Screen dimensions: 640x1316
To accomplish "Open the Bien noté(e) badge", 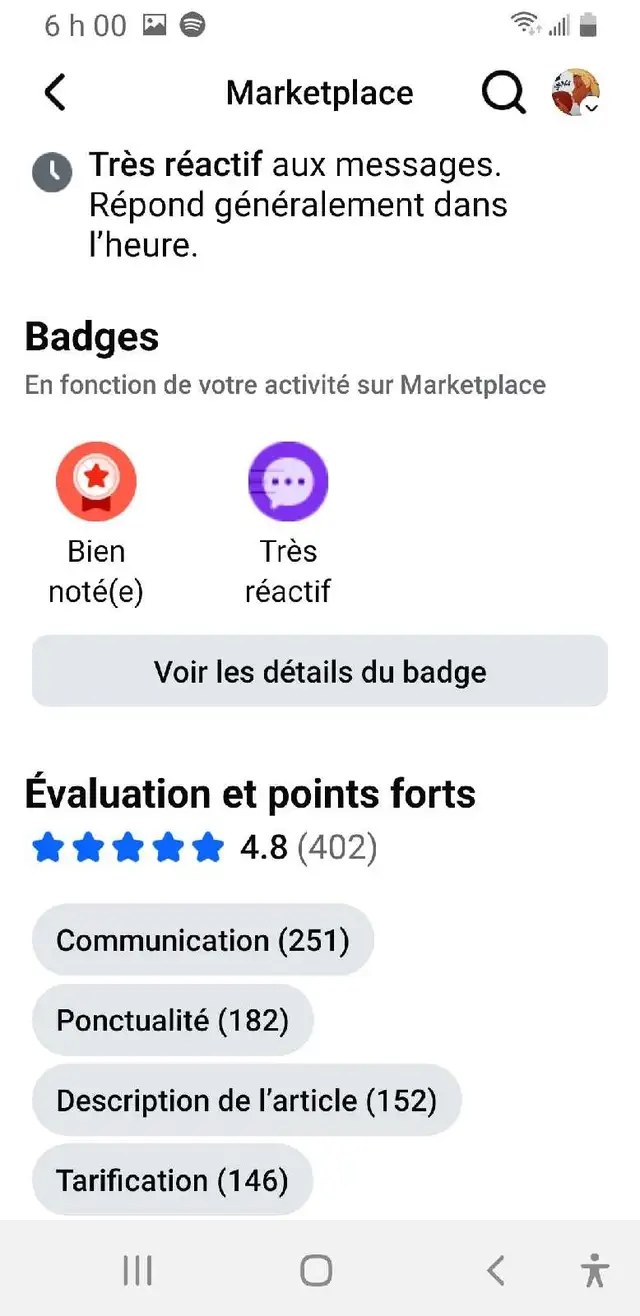I will click(96, 524).
